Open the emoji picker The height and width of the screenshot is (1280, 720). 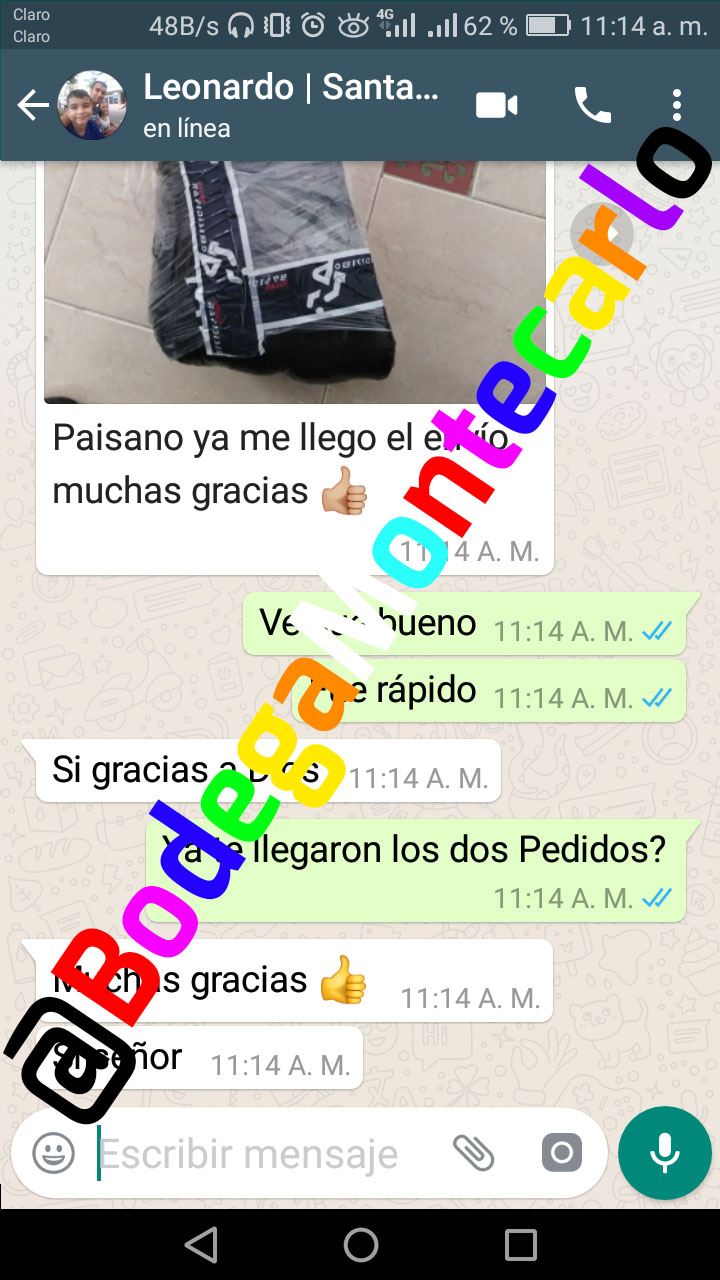coord(51,1152)
